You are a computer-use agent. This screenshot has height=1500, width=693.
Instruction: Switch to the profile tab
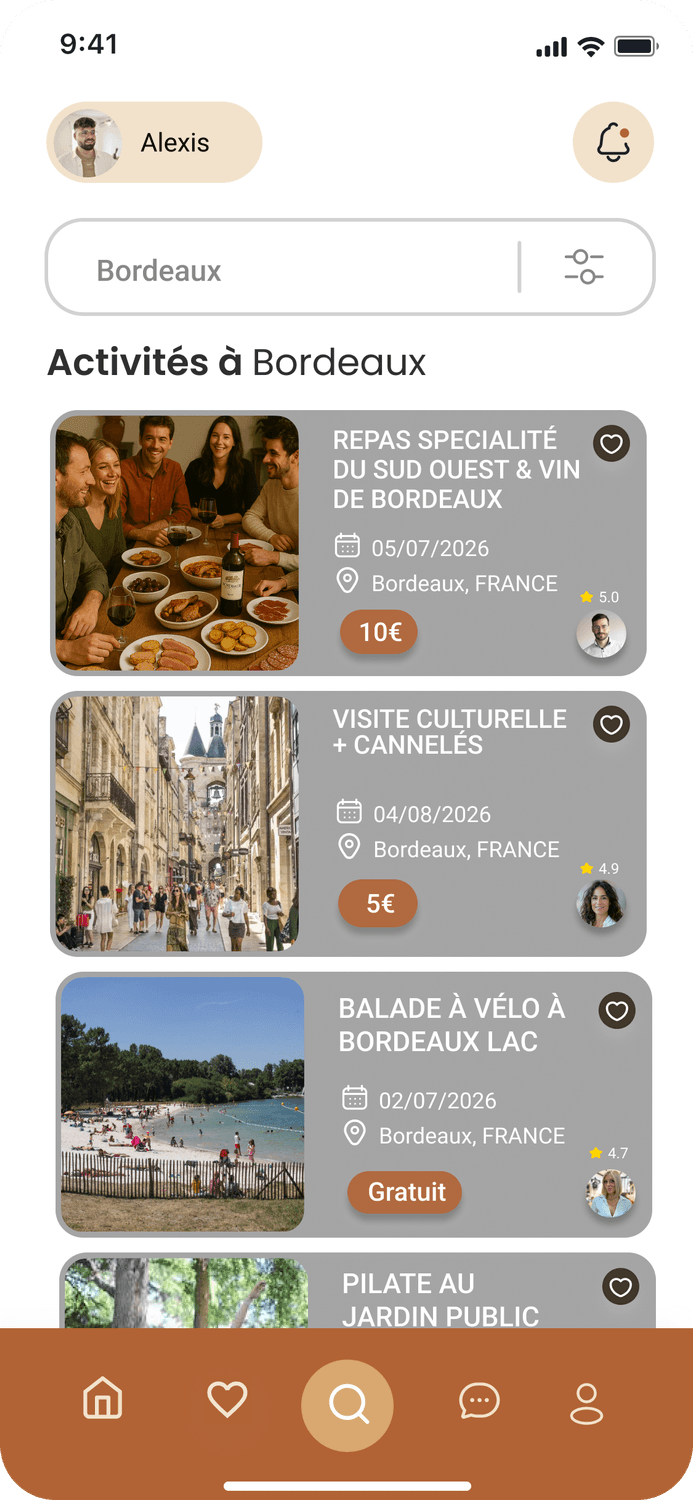point(586,1403)
